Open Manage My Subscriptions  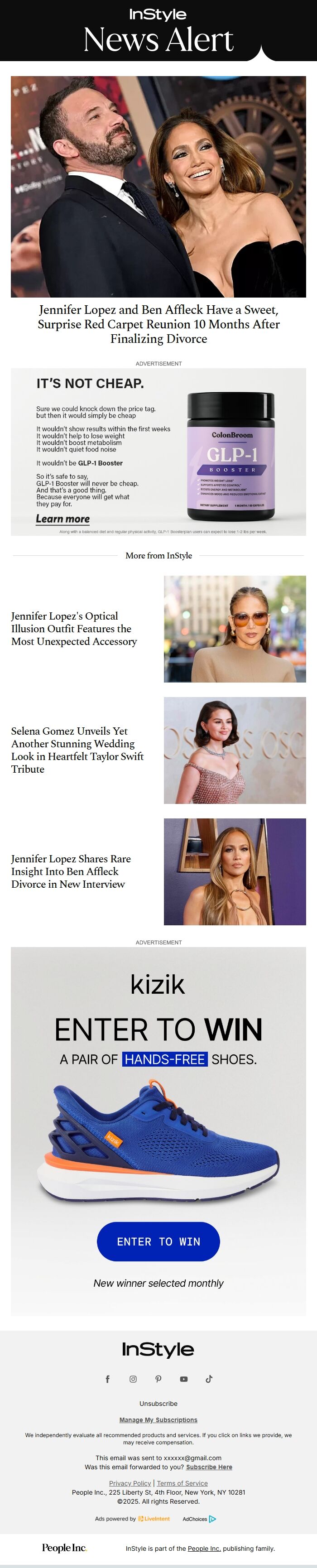pos(158,1419)
